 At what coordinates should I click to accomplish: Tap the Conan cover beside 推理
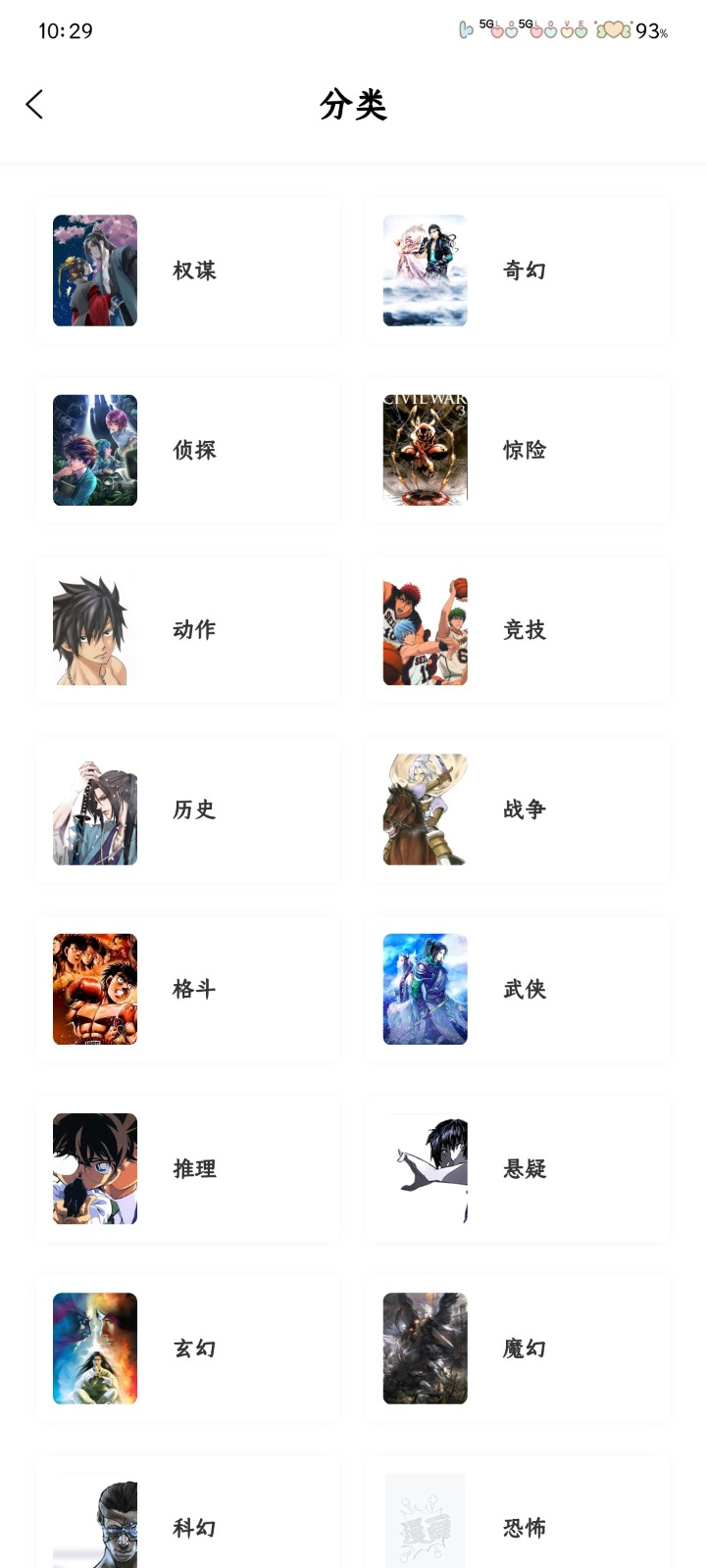click(x=95, y=1169)
